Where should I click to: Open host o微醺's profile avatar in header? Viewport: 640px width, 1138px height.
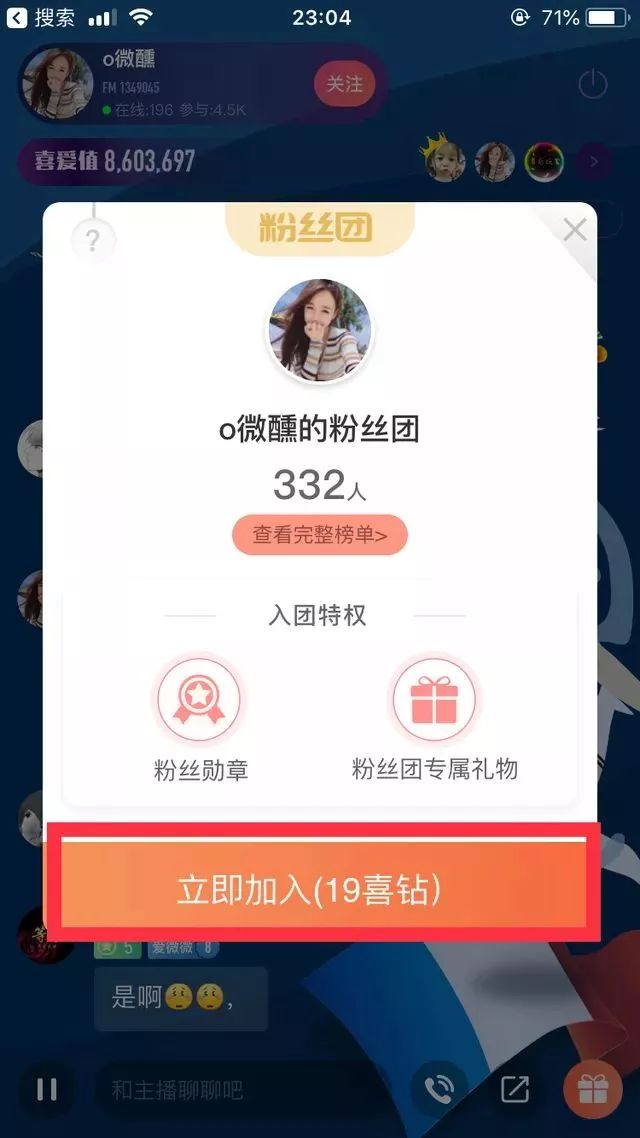[x=58, y=84]
